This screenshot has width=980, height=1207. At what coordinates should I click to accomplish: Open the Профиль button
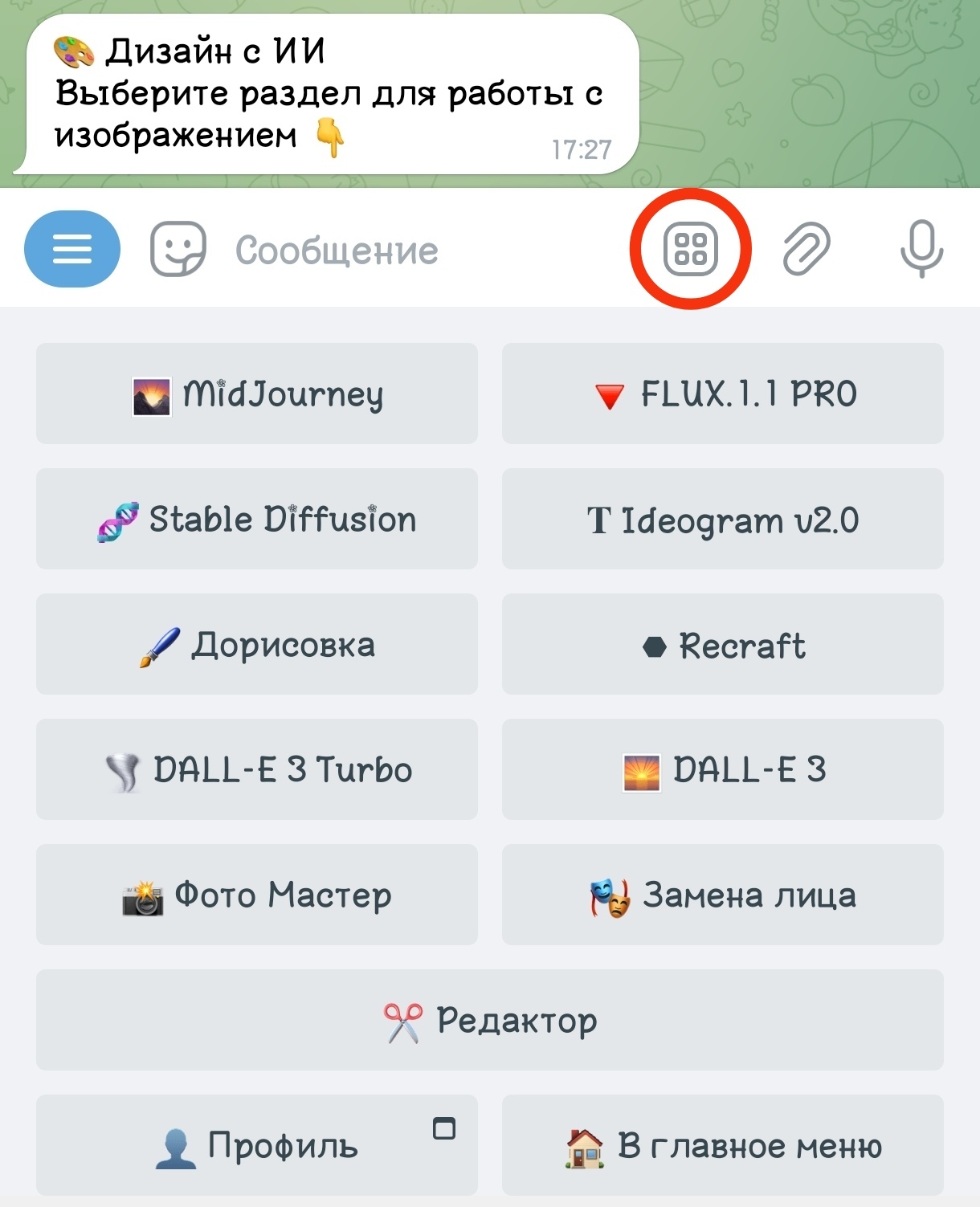coord(257,1145)
